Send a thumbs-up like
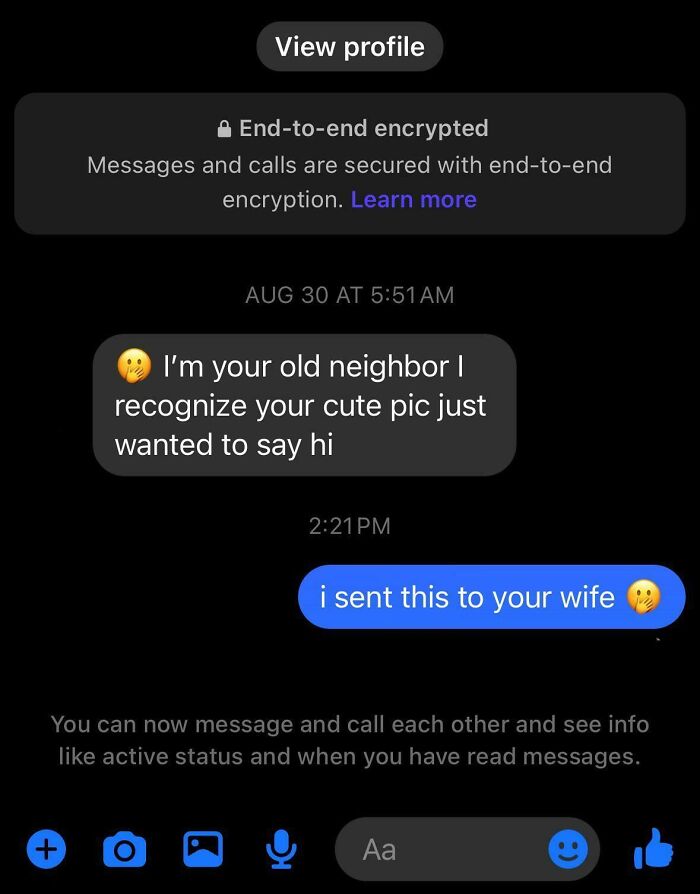The image size is (700, 894). coord(654,849)
